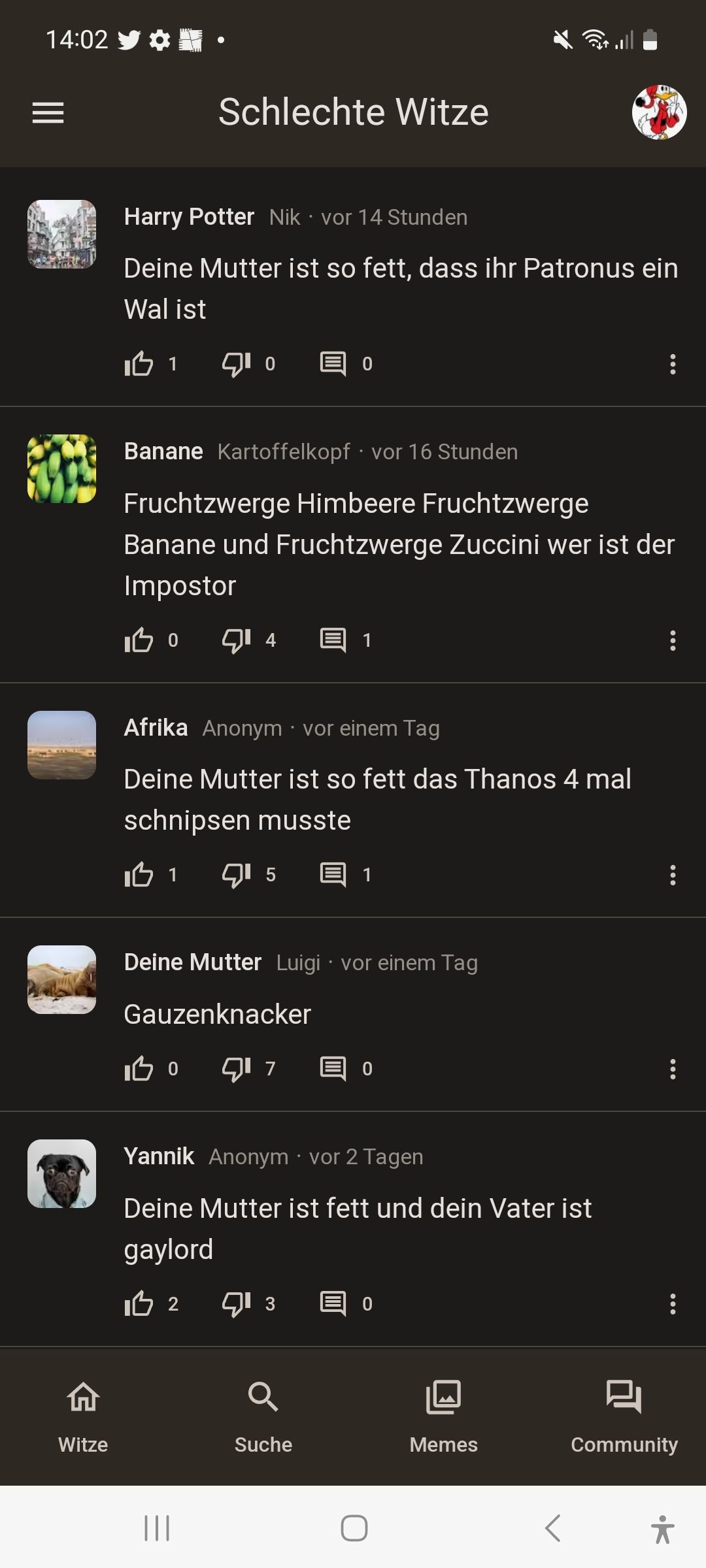
Task: Go back using the system back button
Action: click(553, 1528)
